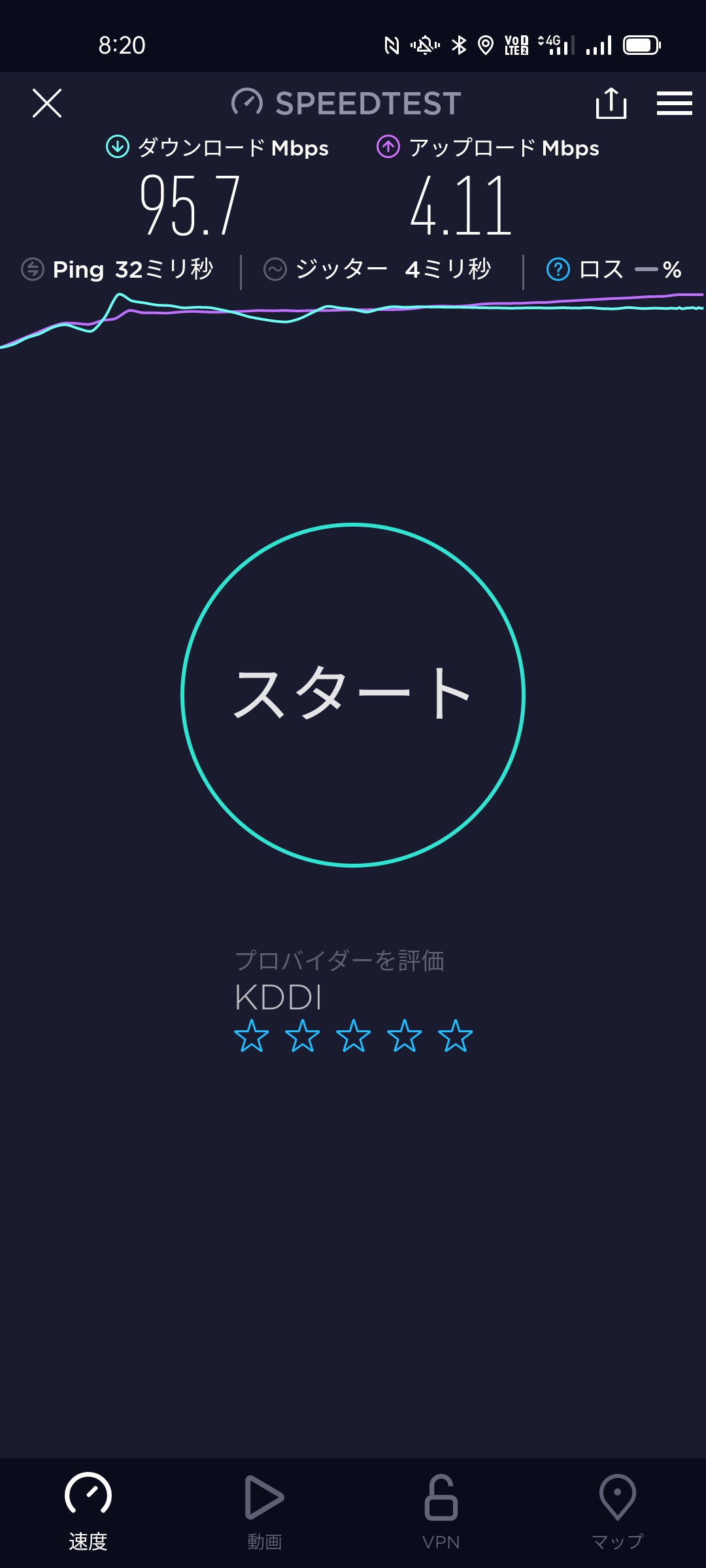Rate KDDI one star
The height and width of the screenshot is (1568, 706).
click(252, 1036)
